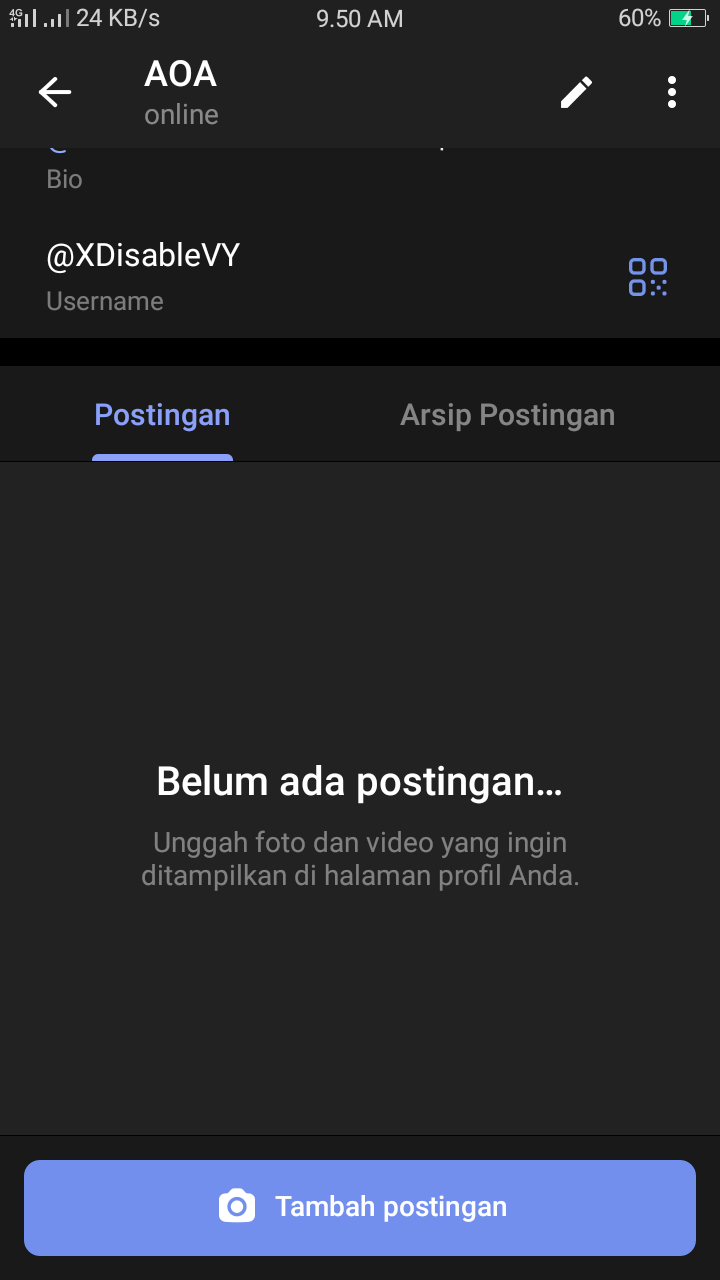Viewport: 720px width, 1280px height.
Task: Open the three-dot overflow menu
Action: pos(672,92)
